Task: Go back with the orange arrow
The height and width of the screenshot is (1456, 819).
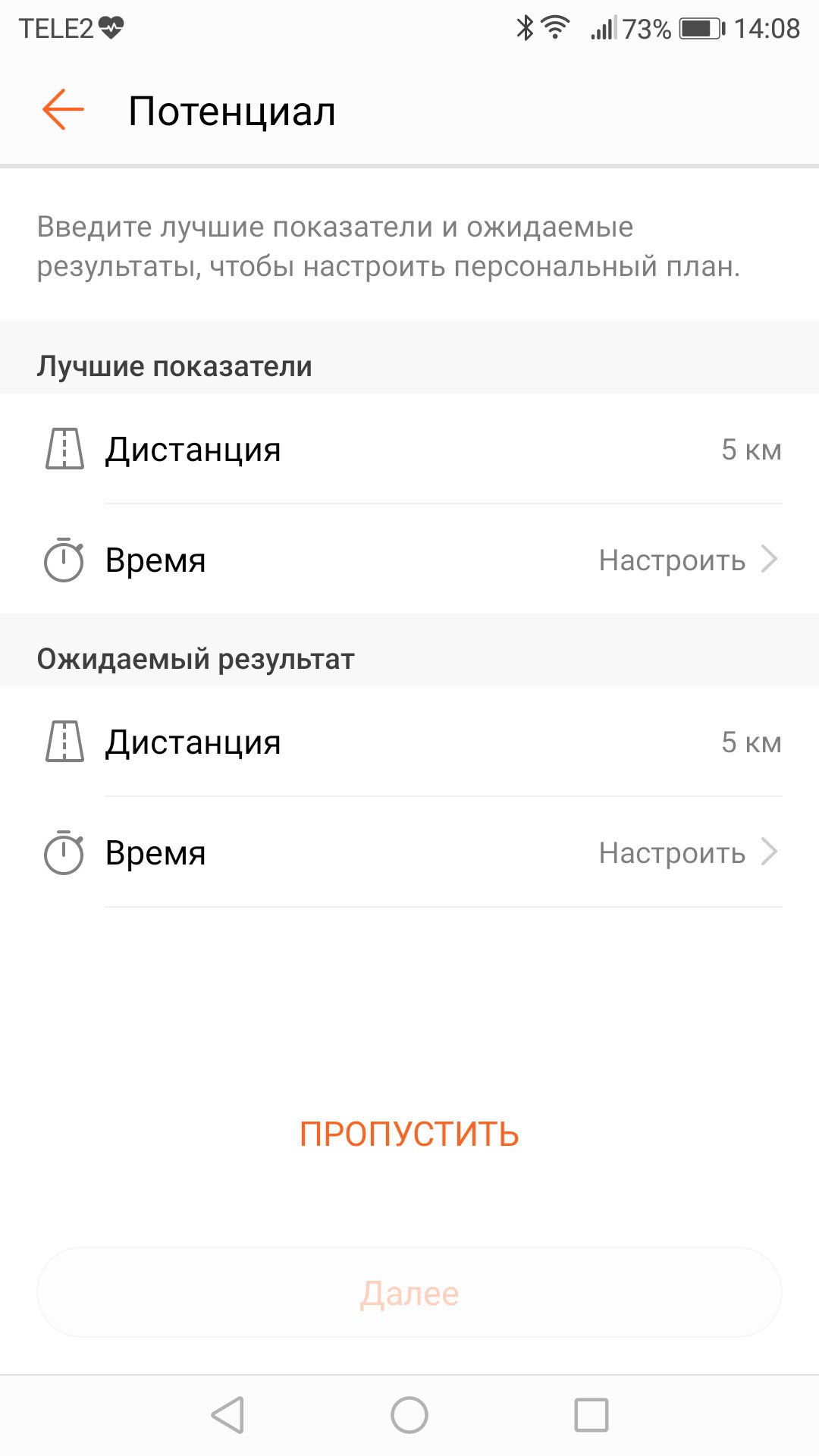Action: point(63,110)
